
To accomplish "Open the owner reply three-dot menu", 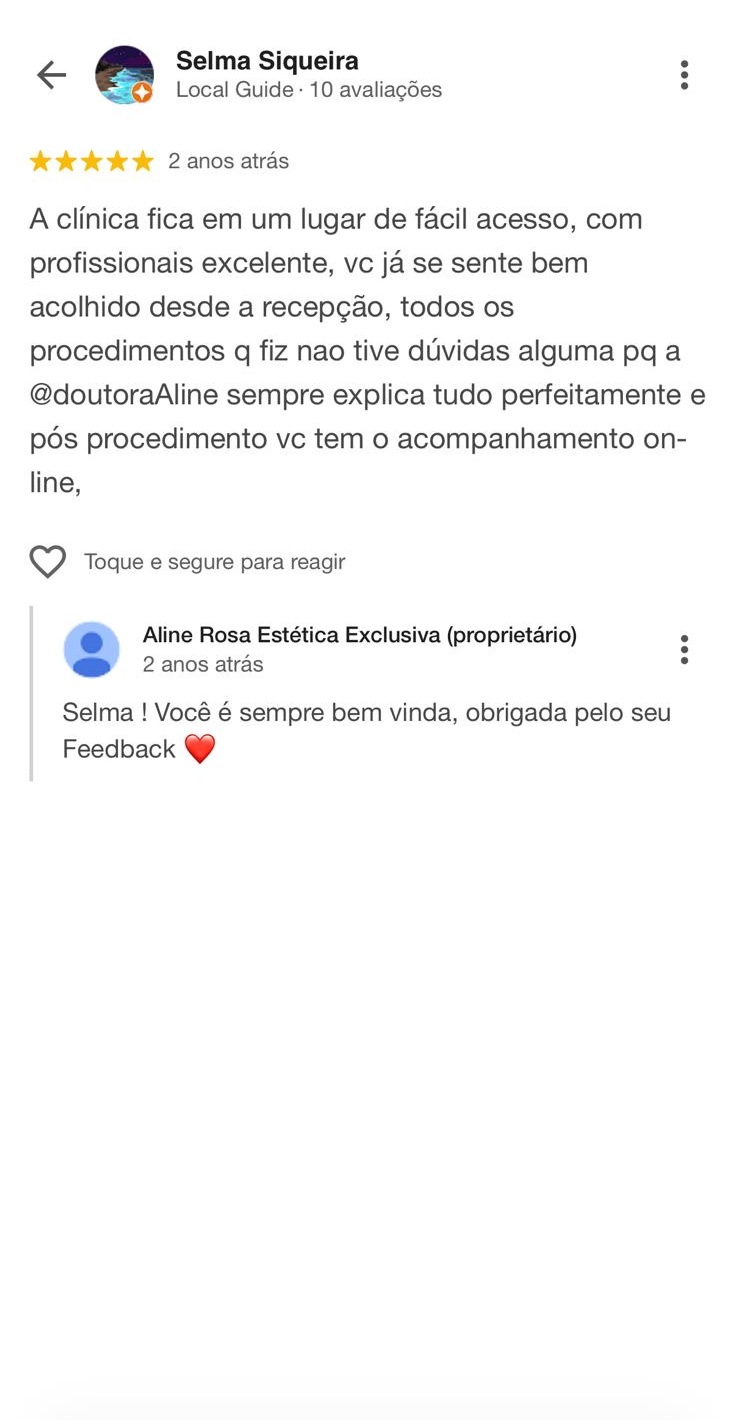I will tap(684, 649).
